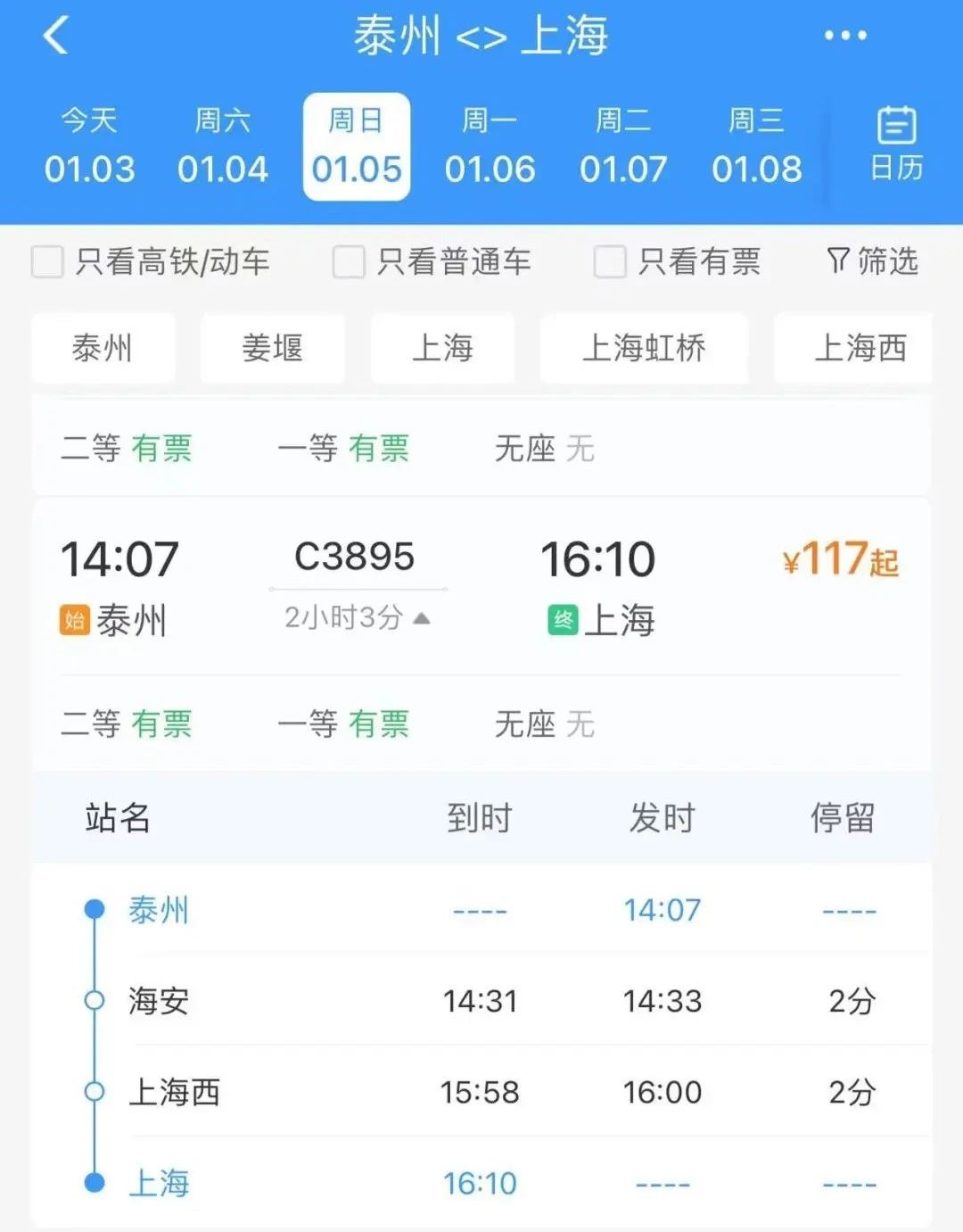Viewport: 963px width, 1232px height.
Task: Open the 日历 calendar picker
Action: click(896, 145)
